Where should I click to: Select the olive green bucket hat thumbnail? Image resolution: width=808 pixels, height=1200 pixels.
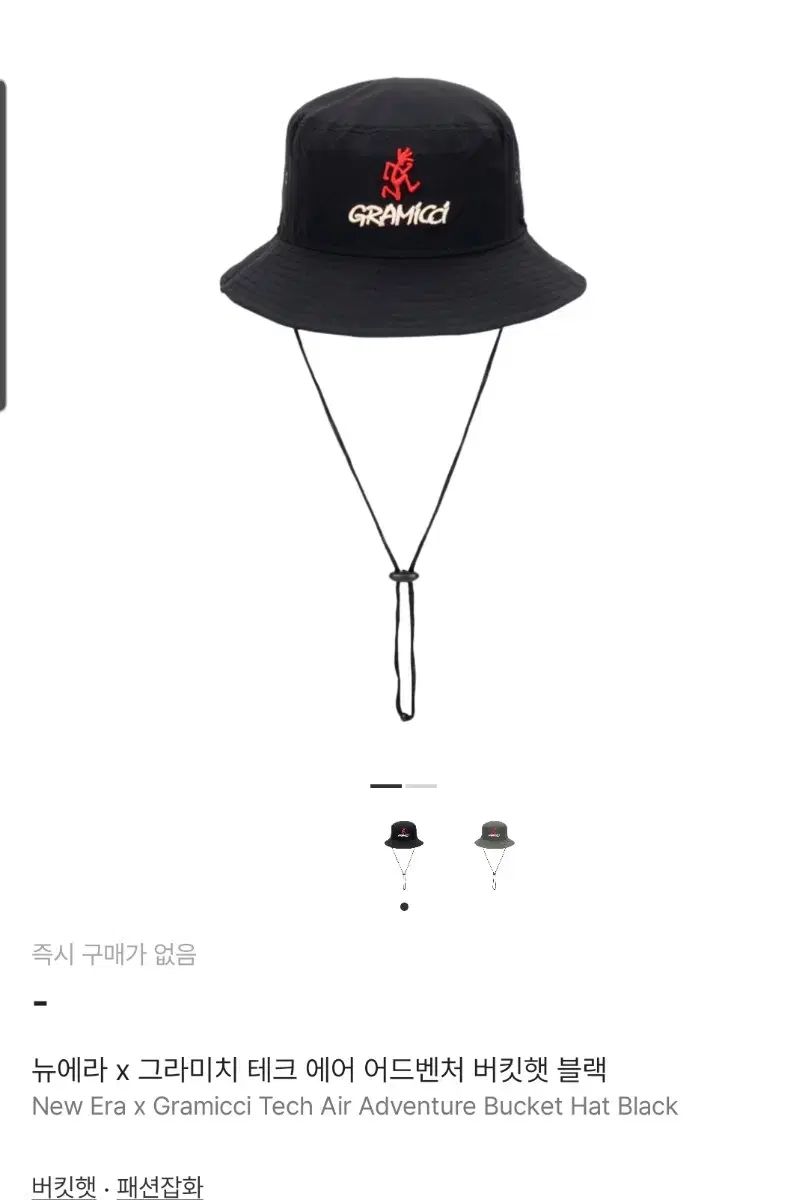tap(494, 855)
